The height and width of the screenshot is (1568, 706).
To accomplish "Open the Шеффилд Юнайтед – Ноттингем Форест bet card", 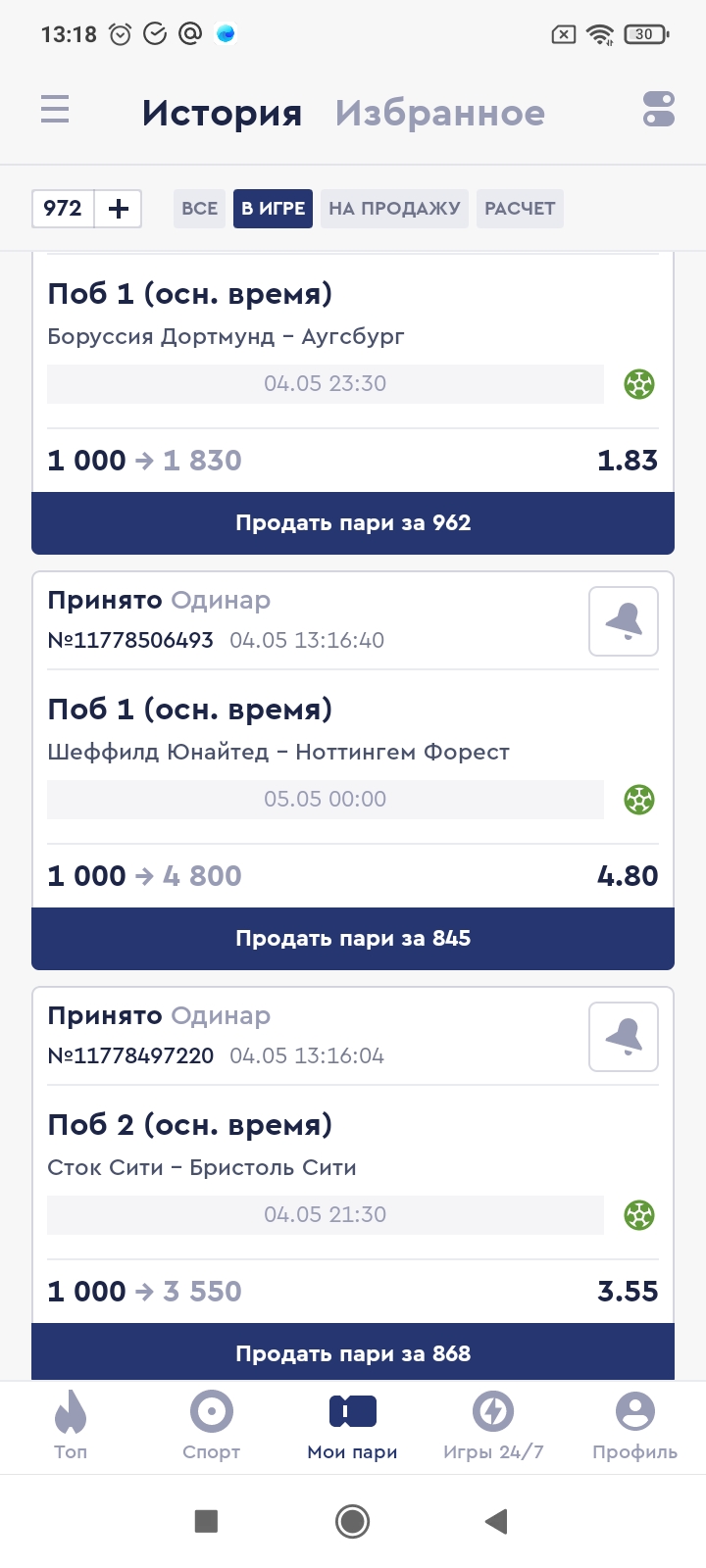I will tap(278, 752).
